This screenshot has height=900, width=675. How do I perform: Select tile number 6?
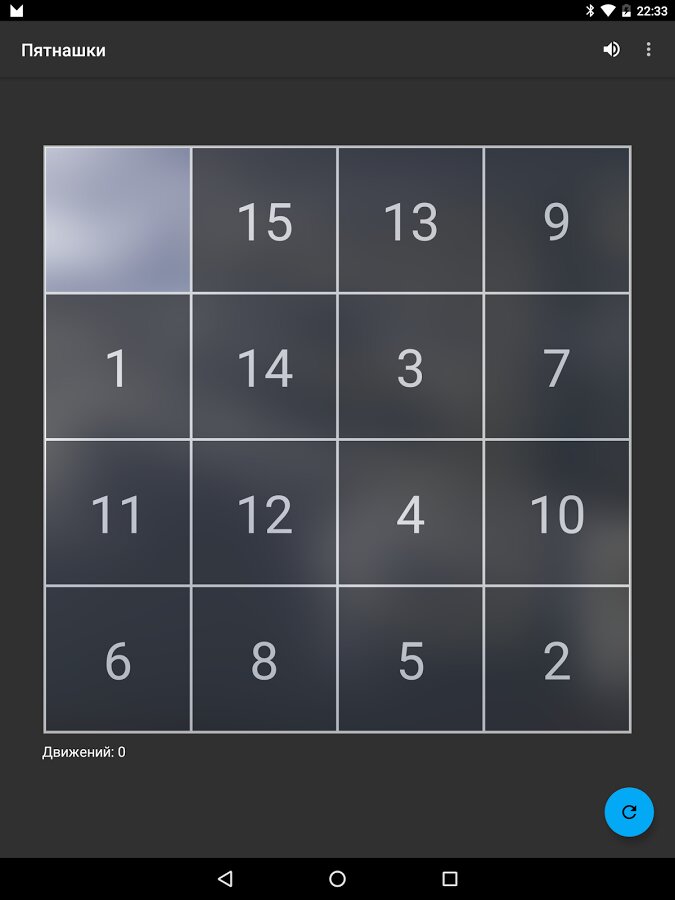[118, 659]
